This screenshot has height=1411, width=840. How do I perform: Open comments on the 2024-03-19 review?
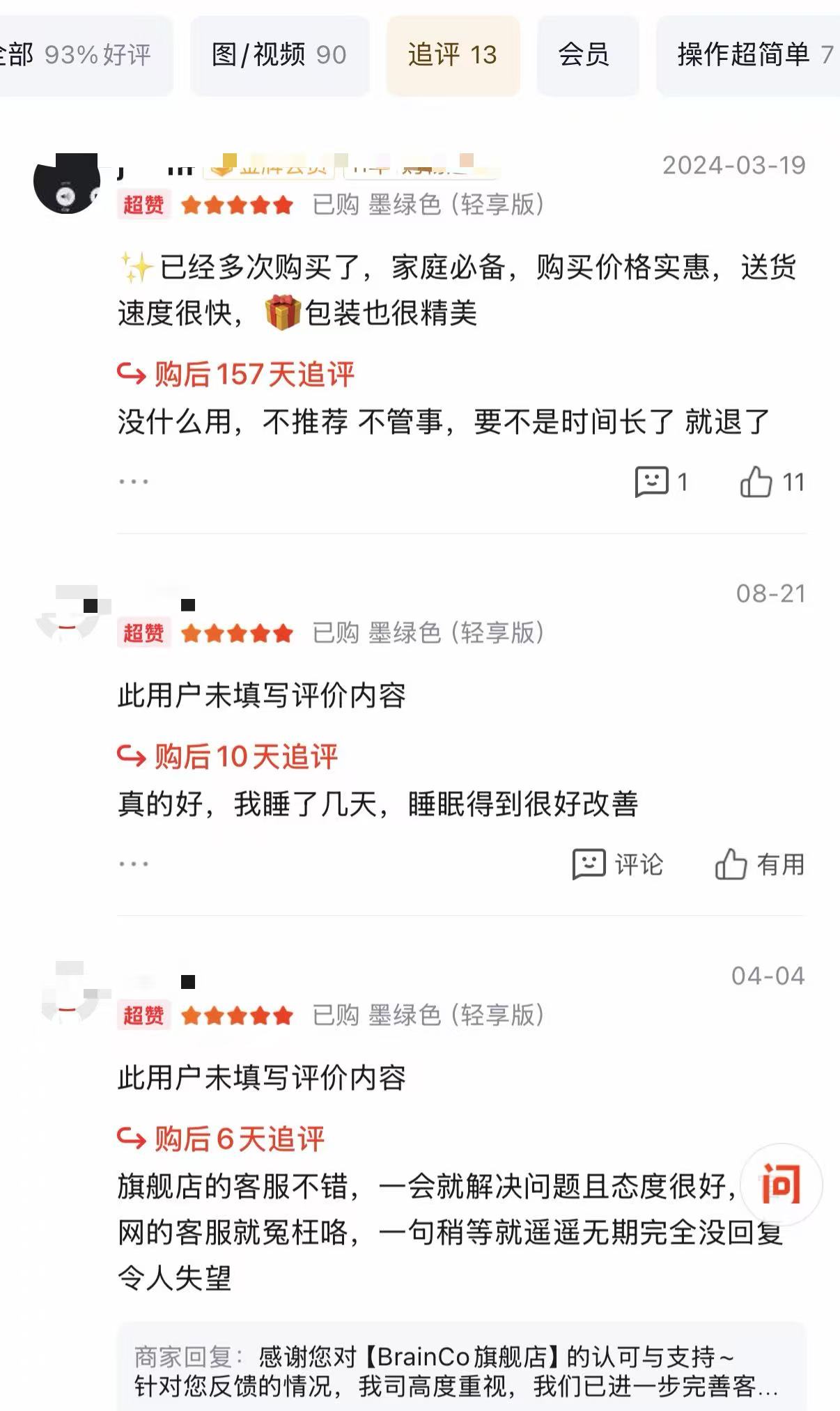click(x=662, y=482)
